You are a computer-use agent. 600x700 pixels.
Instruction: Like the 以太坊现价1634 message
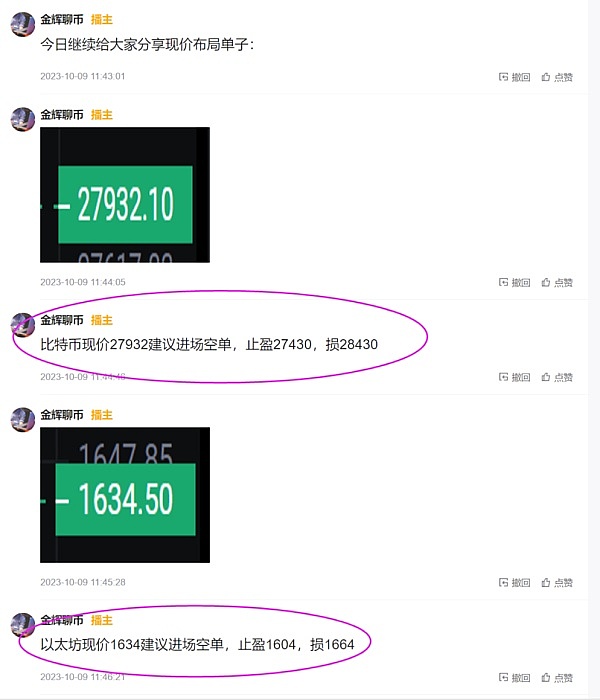pyautogui.click(x=557, y=677)
